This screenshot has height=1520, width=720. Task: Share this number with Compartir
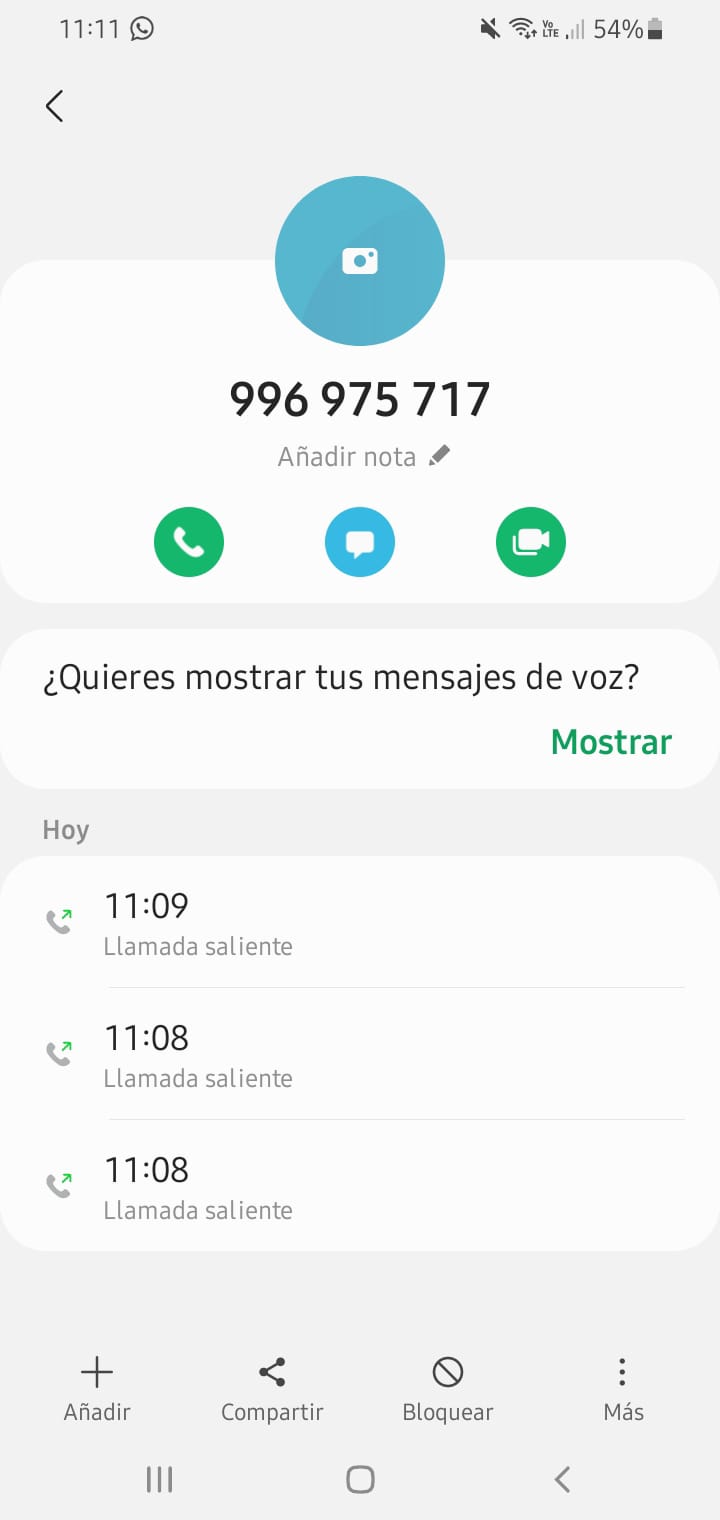(x=272, y=1389)
